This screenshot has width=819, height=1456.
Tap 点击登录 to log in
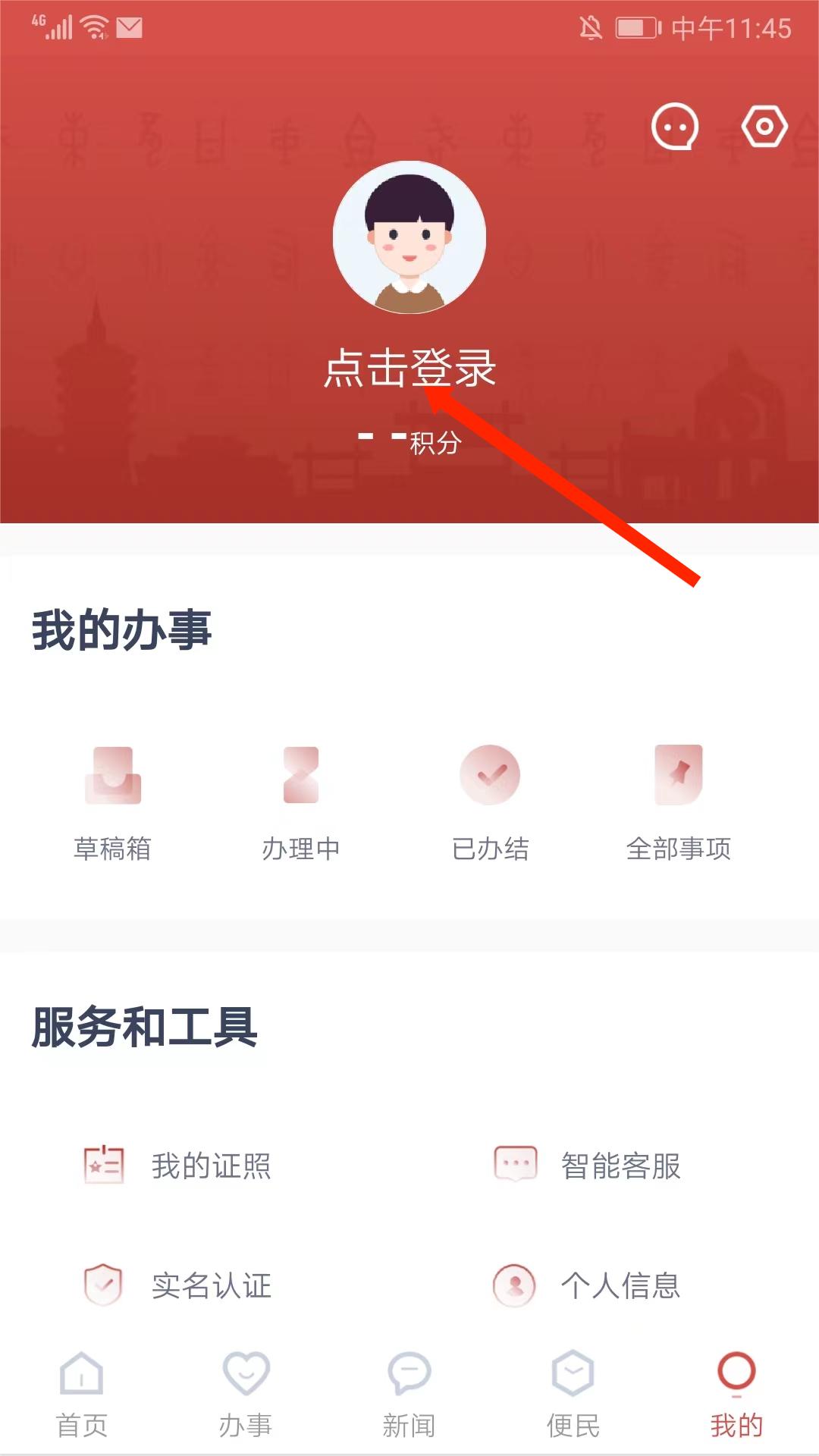(409, 369)
